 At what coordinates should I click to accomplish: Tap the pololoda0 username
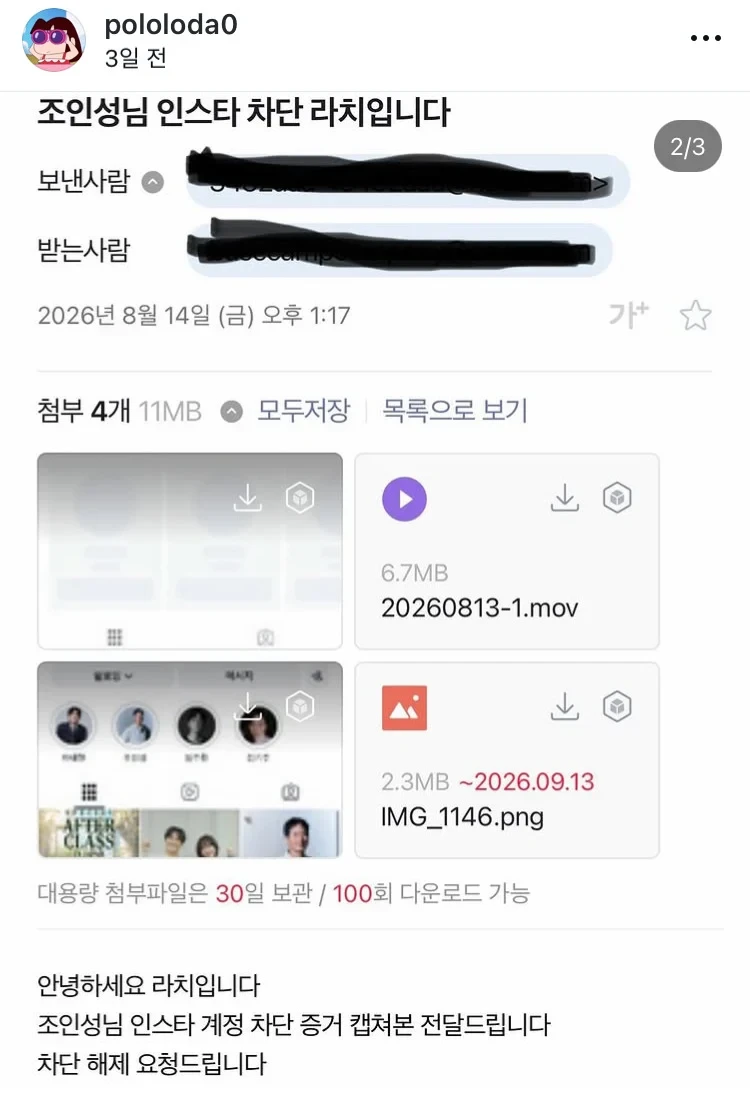171,25
